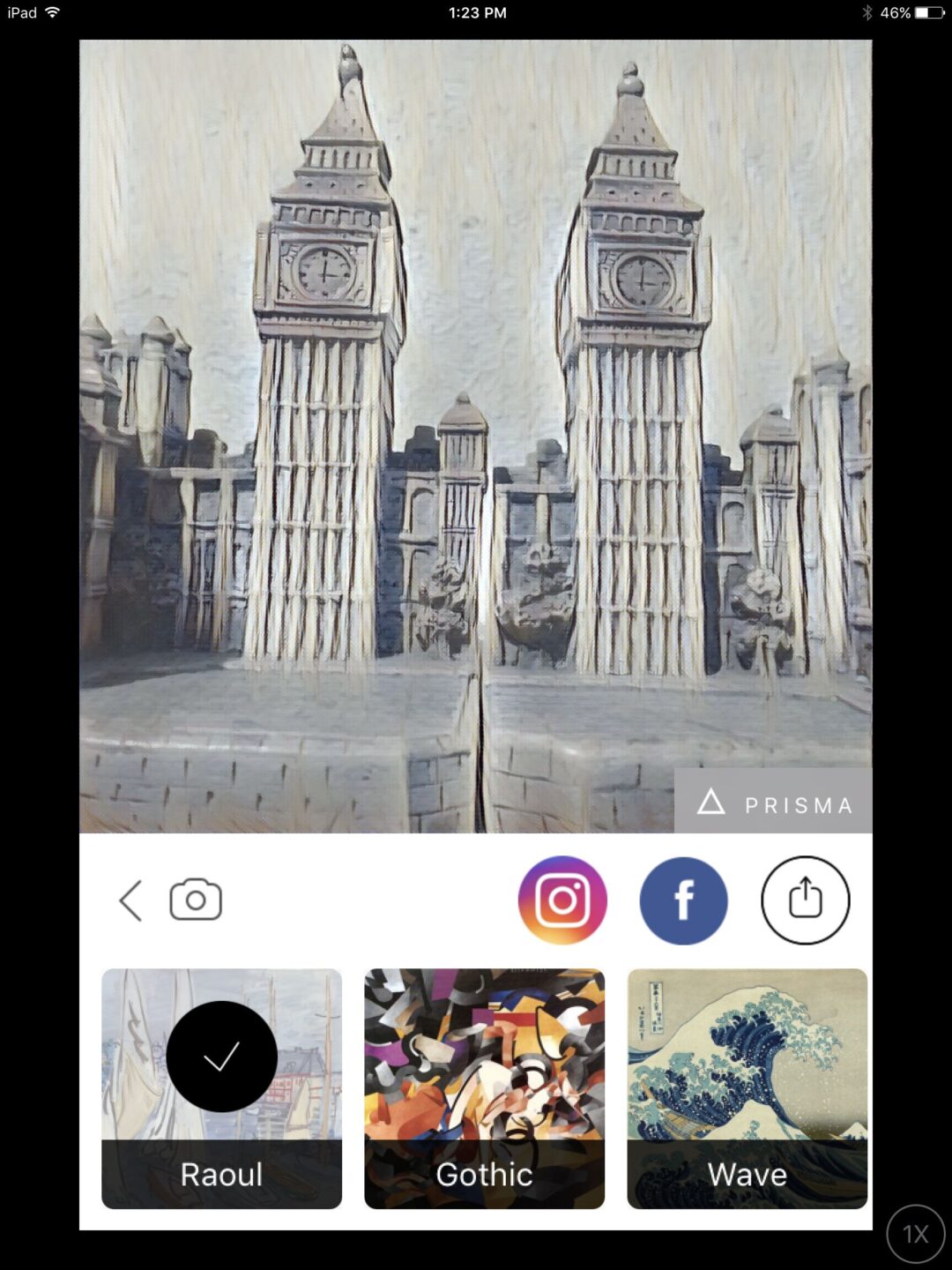Open the export share sheet
Viewport: 952px width, 1270px height.
(805, 899)
